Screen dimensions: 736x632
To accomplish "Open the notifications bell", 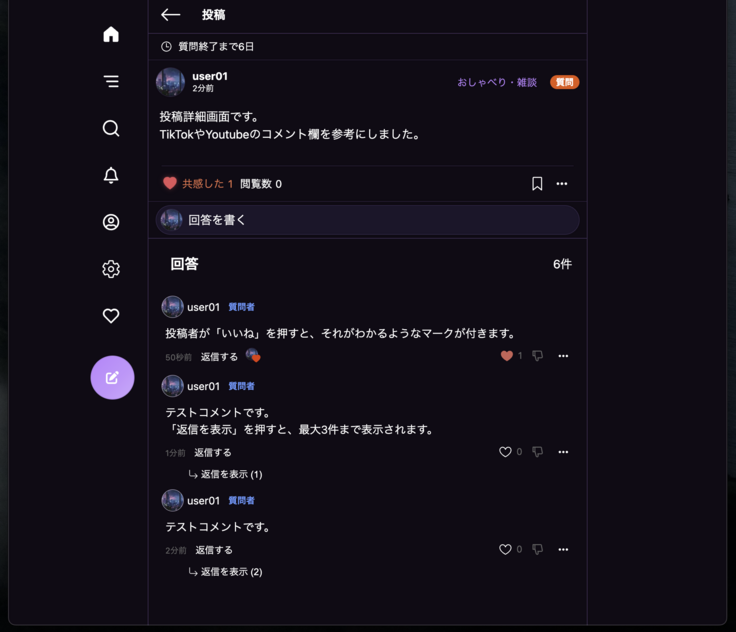I will (x=111, y=175).
